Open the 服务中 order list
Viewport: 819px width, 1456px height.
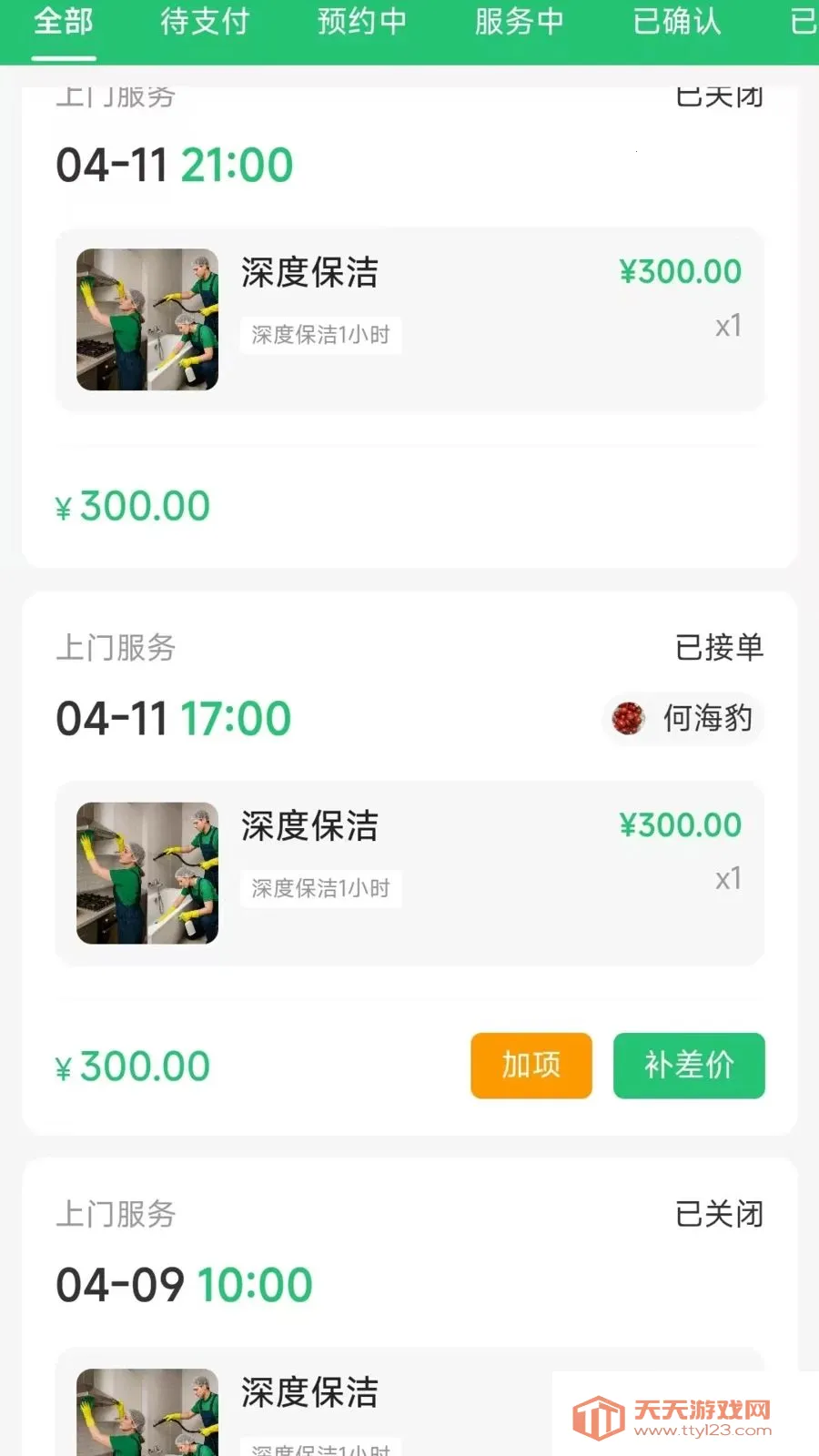519,22
